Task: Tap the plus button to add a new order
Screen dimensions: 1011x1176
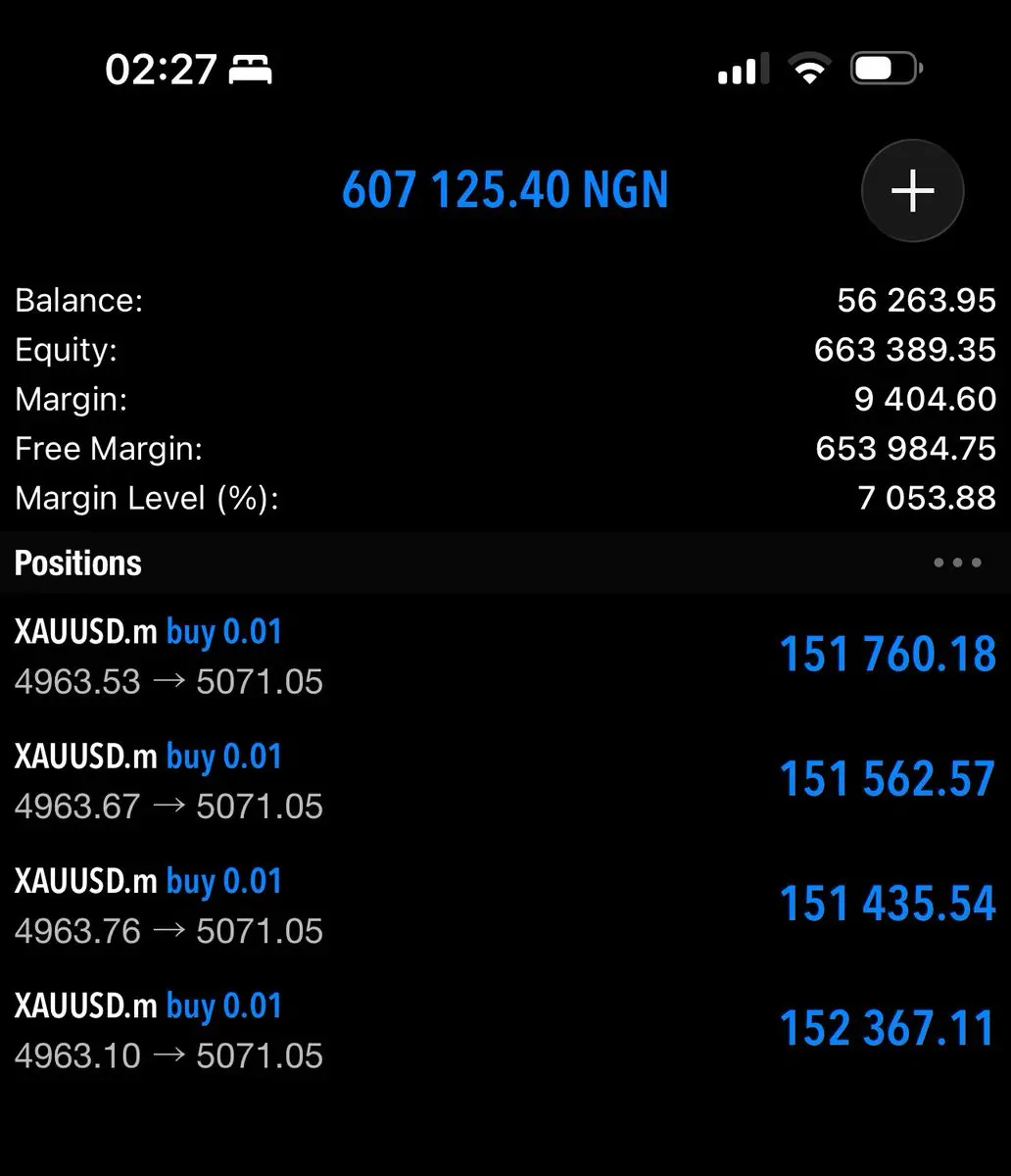Action: [x=912, y=191]
